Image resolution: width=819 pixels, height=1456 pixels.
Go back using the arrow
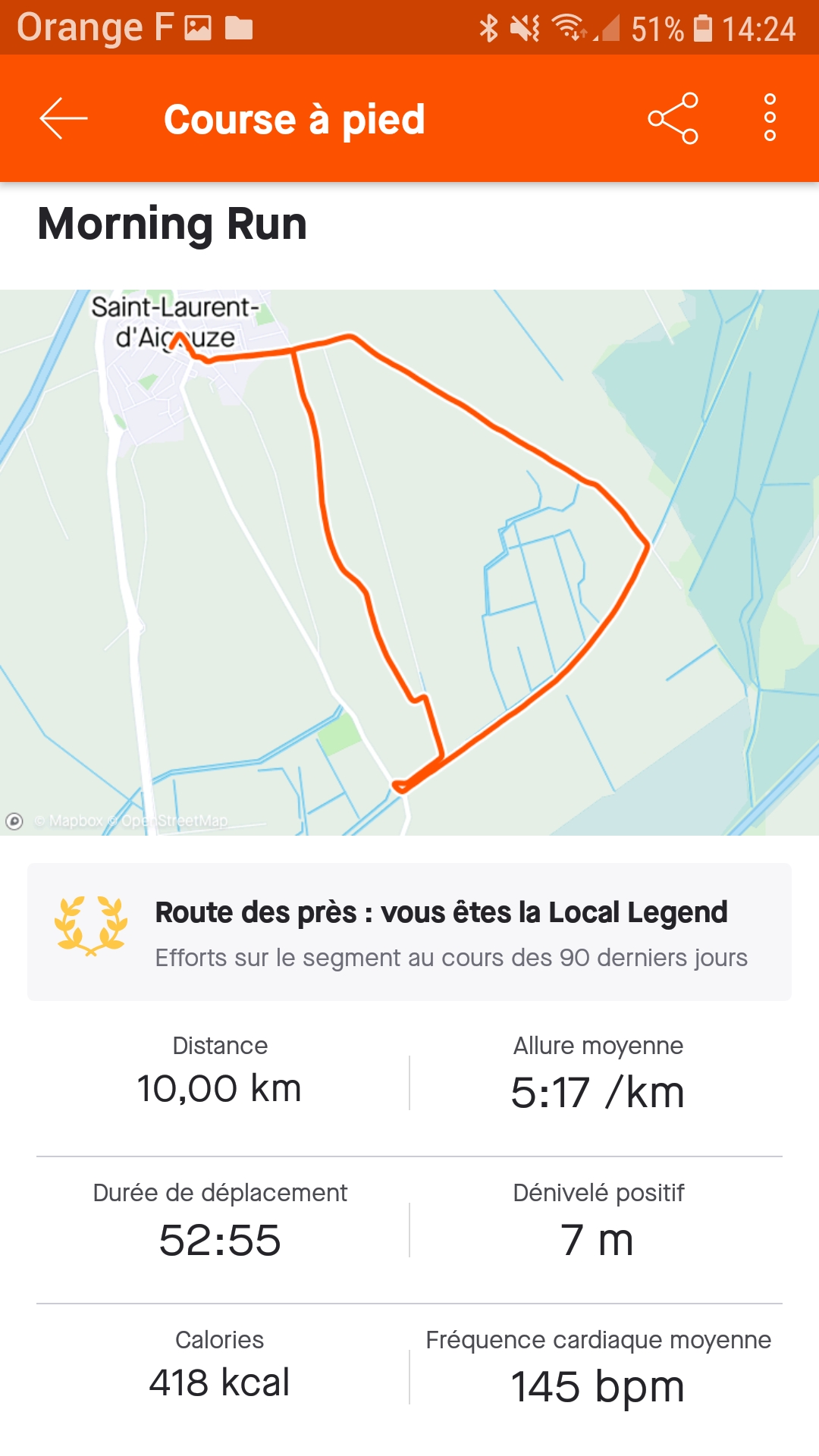tap(64, 118)
